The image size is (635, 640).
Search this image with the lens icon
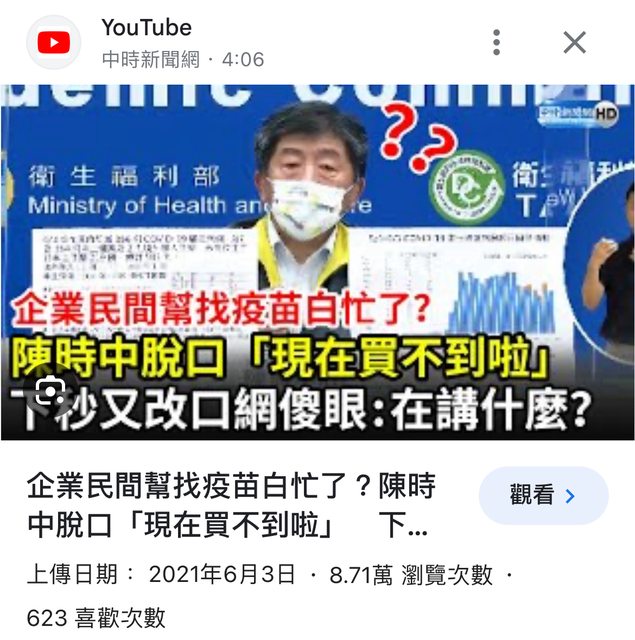click(49, 391)
